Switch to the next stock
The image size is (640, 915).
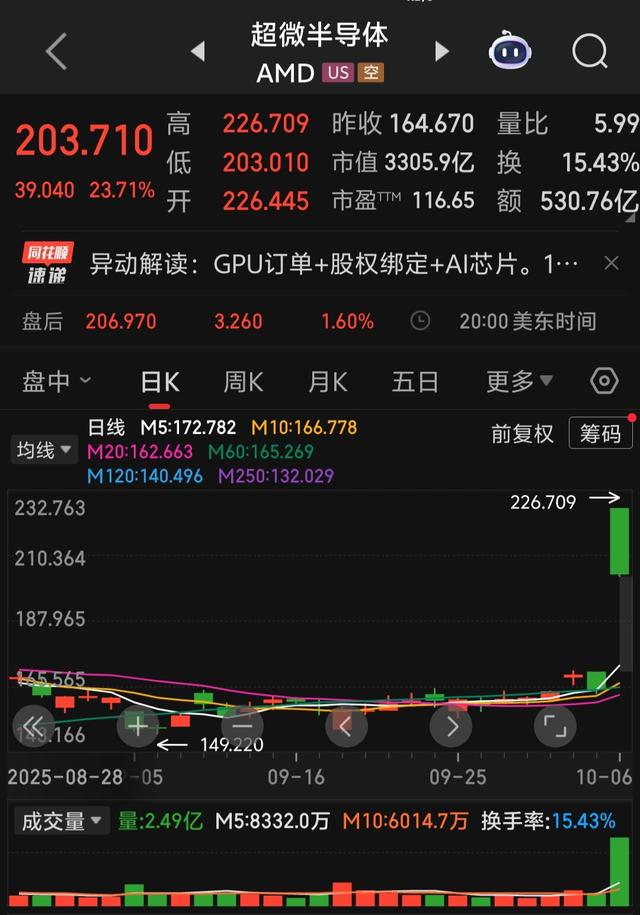tap(441, 51)
